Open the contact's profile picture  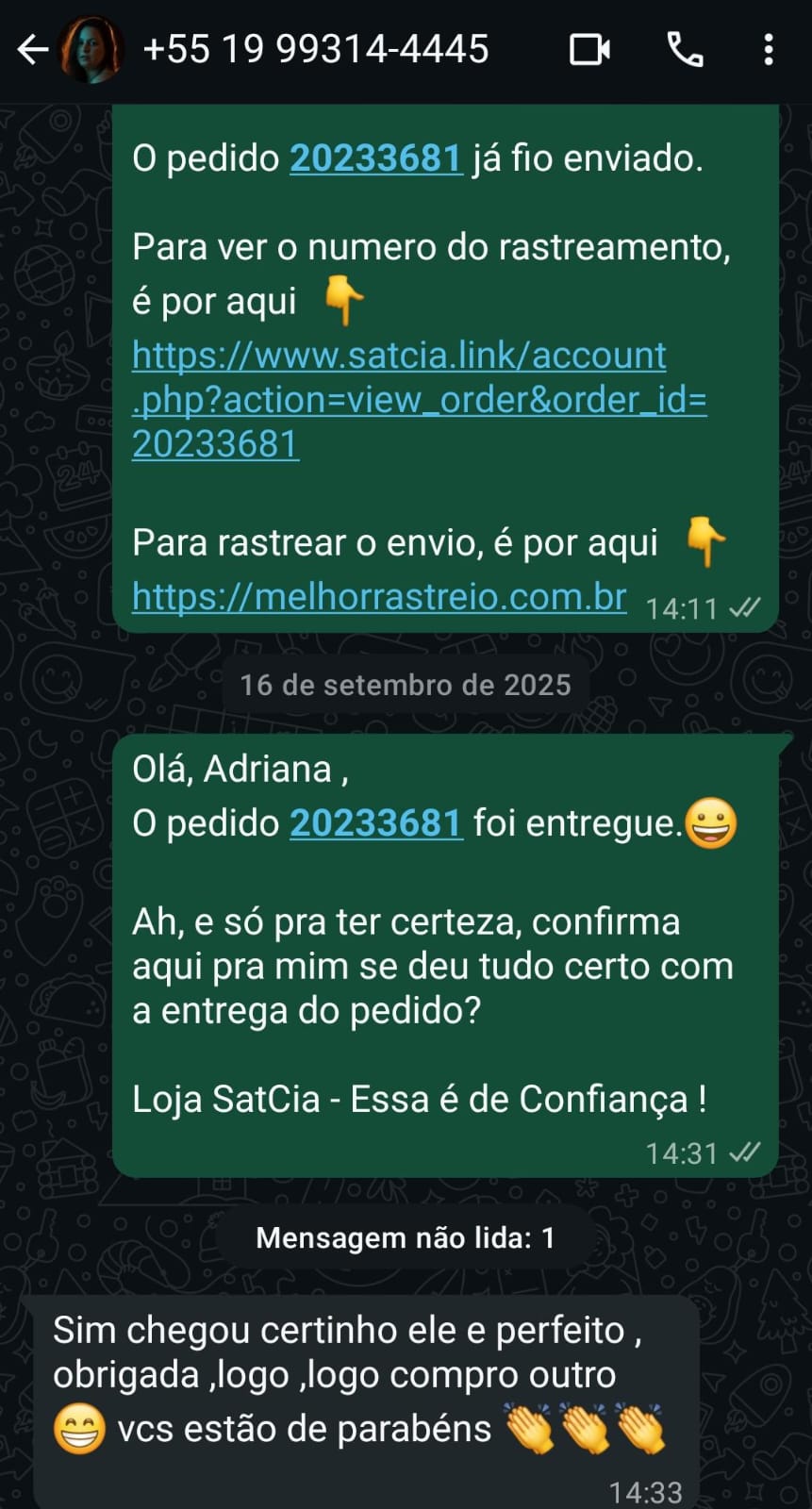click(91, 50)
